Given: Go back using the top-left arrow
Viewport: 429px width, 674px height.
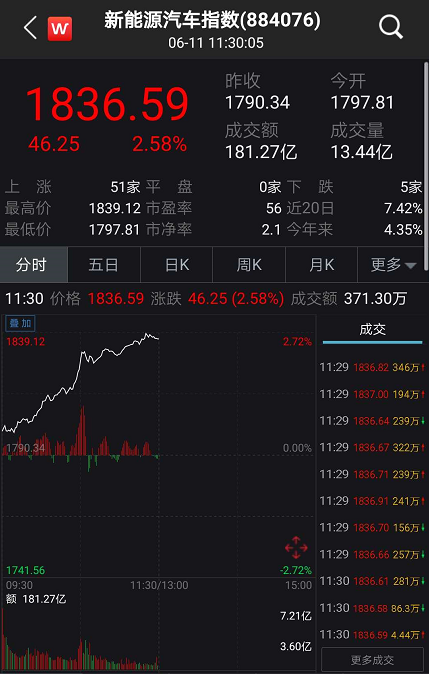Looking at the screenshot, I should point(30,28).
